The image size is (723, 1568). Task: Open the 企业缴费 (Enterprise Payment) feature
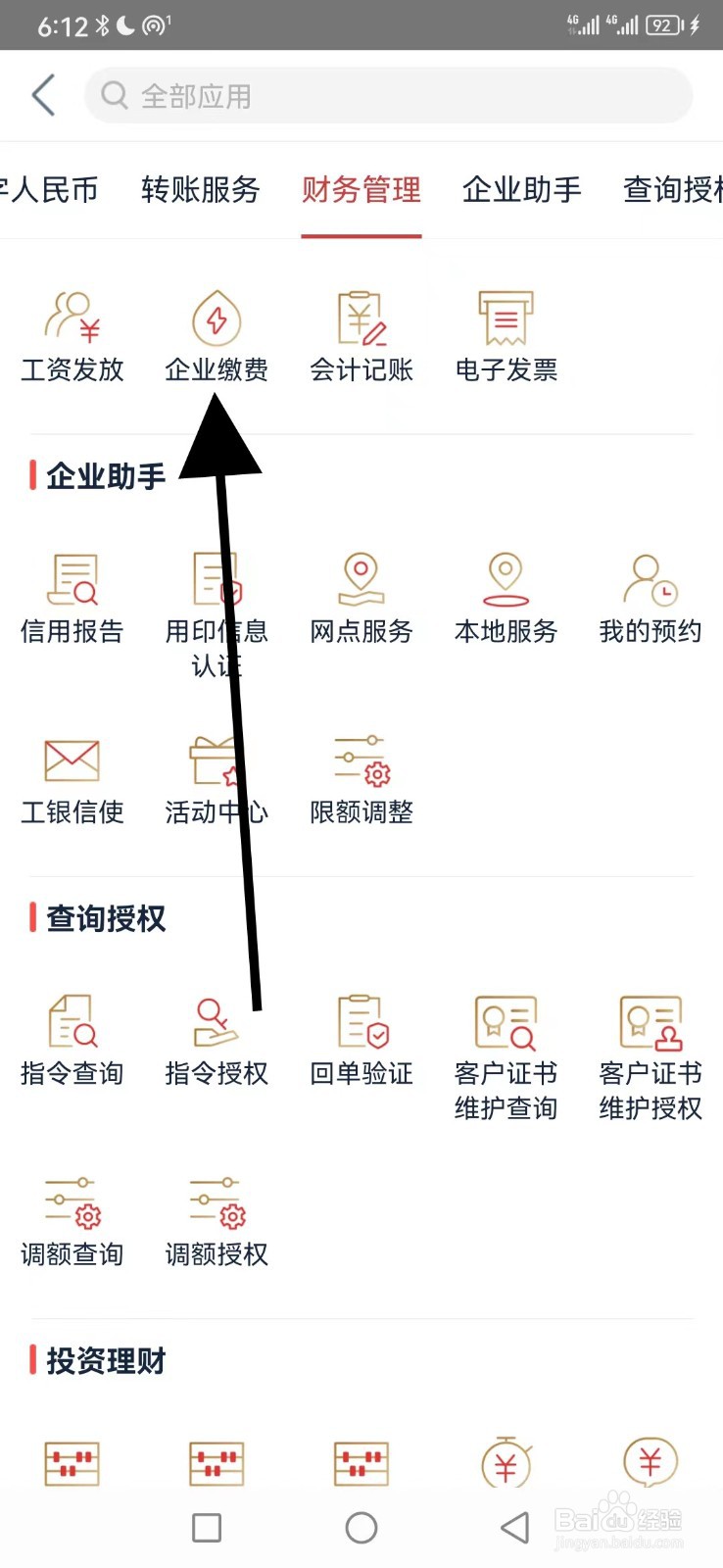[x=216, y=333]
